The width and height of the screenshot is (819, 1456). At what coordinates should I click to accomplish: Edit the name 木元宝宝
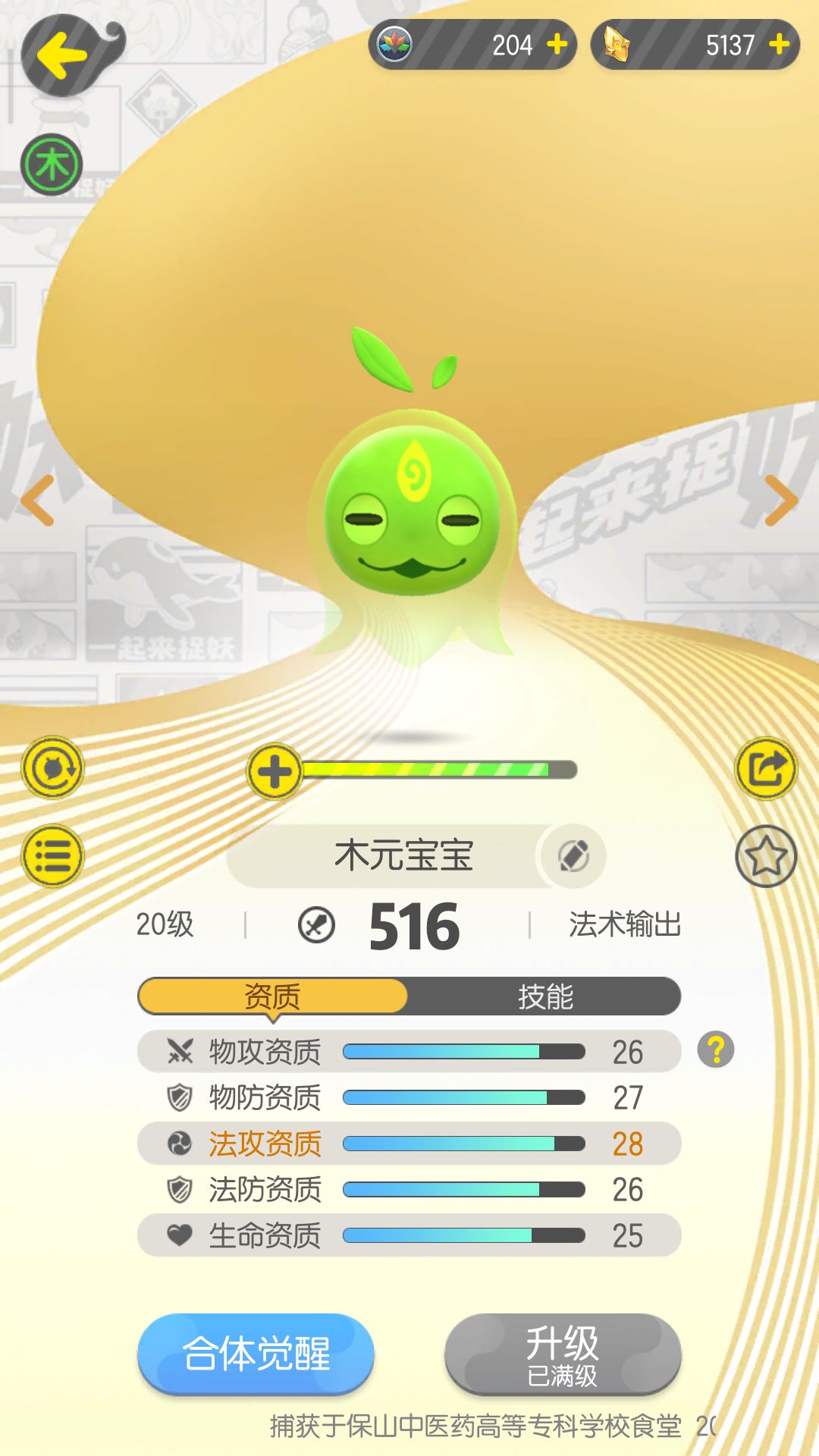(574, 856)
